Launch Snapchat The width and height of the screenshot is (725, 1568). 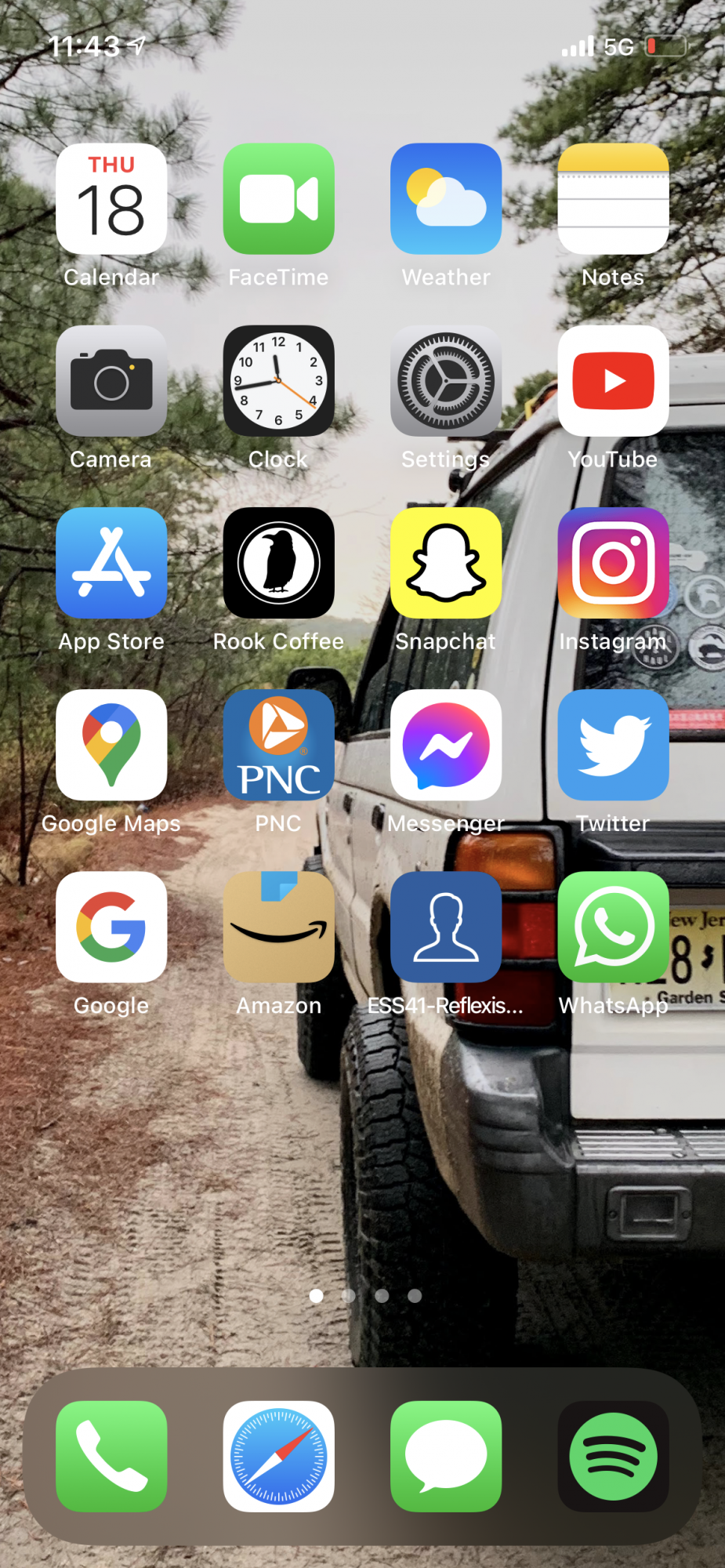coord(446,563)
